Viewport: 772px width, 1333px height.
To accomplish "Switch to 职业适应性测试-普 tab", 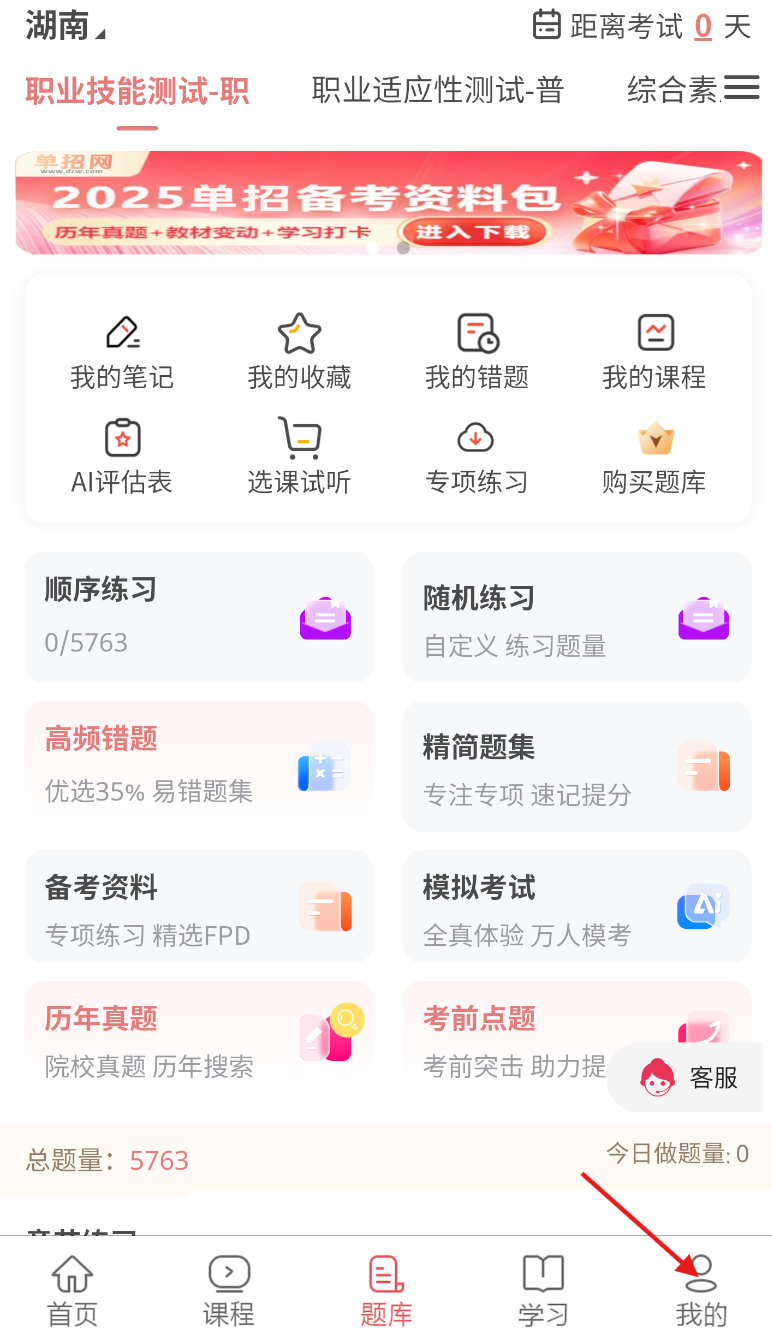I will pyautogui.click(x=438, y=91).
